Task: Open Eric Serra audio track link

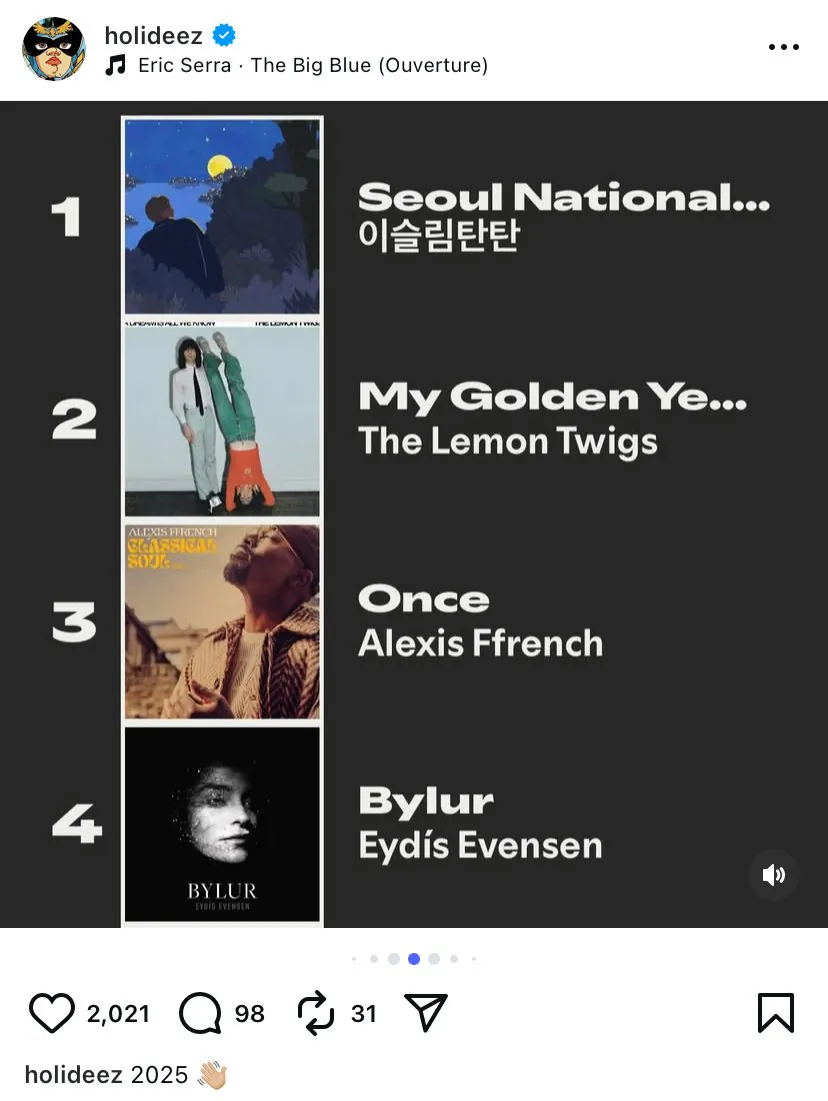Action: point(312,66)
